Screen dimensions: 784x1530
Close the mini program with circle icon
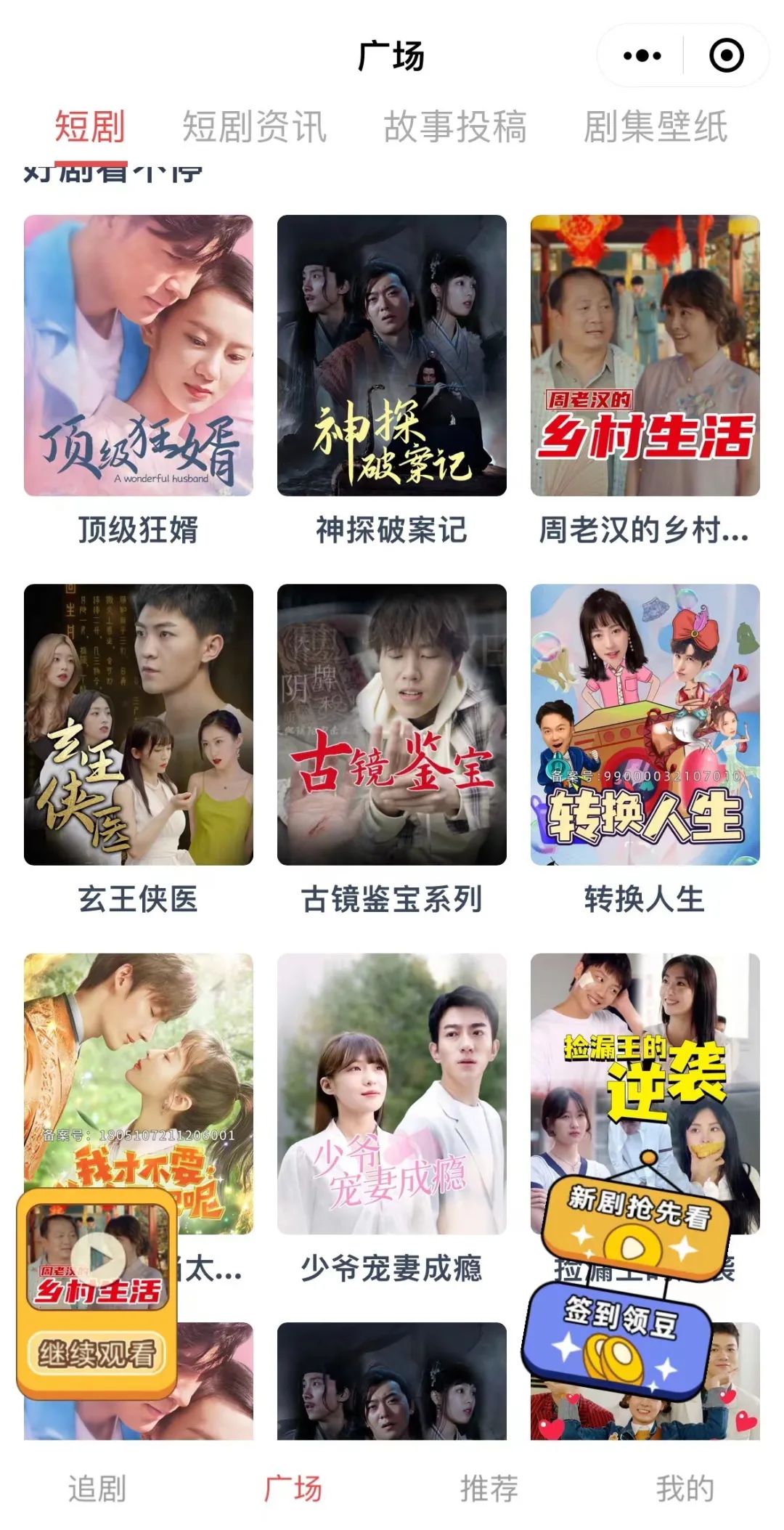tap(727, 56)
